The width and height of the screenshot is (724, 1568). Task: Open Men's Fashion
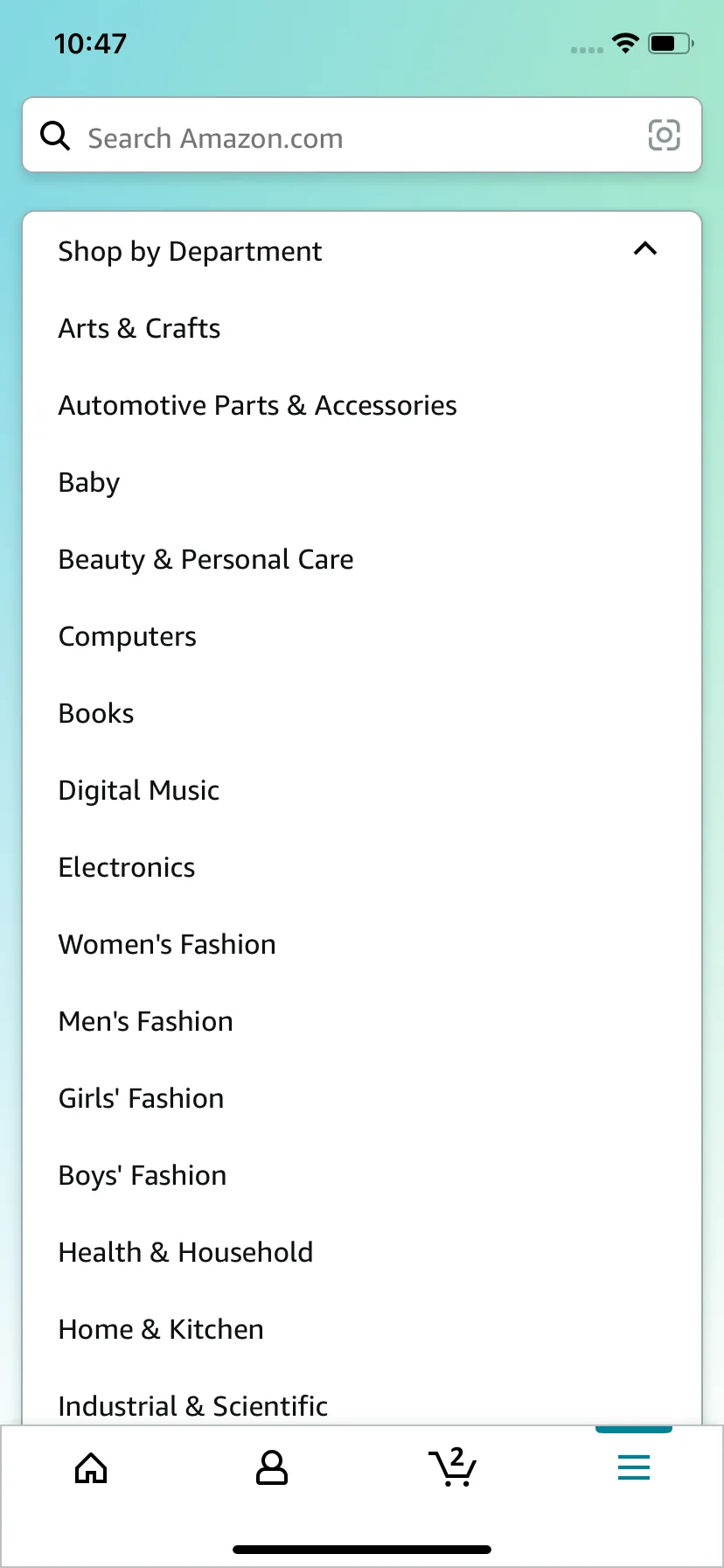click(146, 1021)
